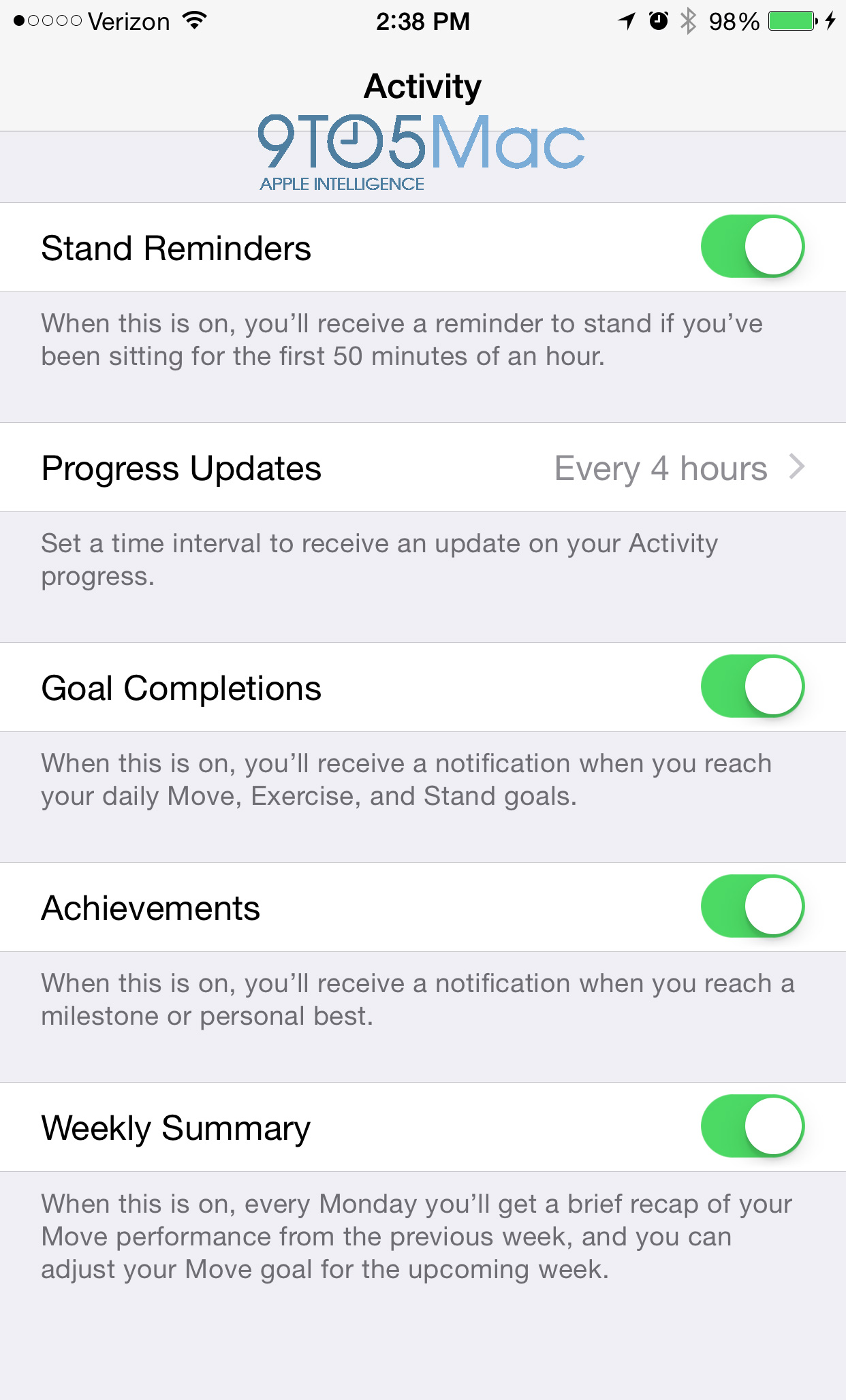This screenshot has height=1400, width=846.
Task: Tap the Weekly Summary label
Action: pyautogui.click(x=176, y=1127)
